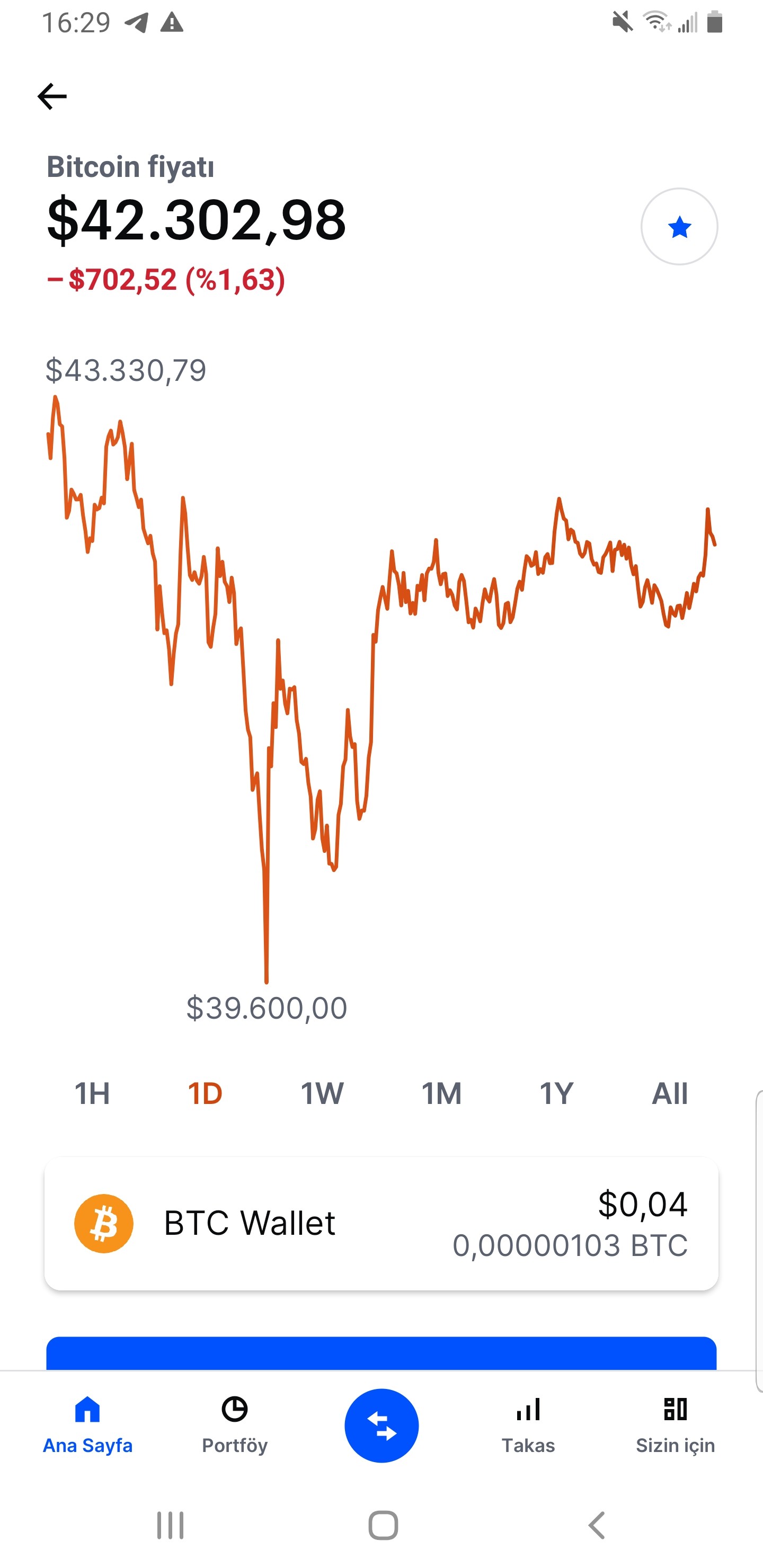The width and height of the screenshot is (763, 1568).
Task: Switch chart to 1M range
Action: 441,1093
